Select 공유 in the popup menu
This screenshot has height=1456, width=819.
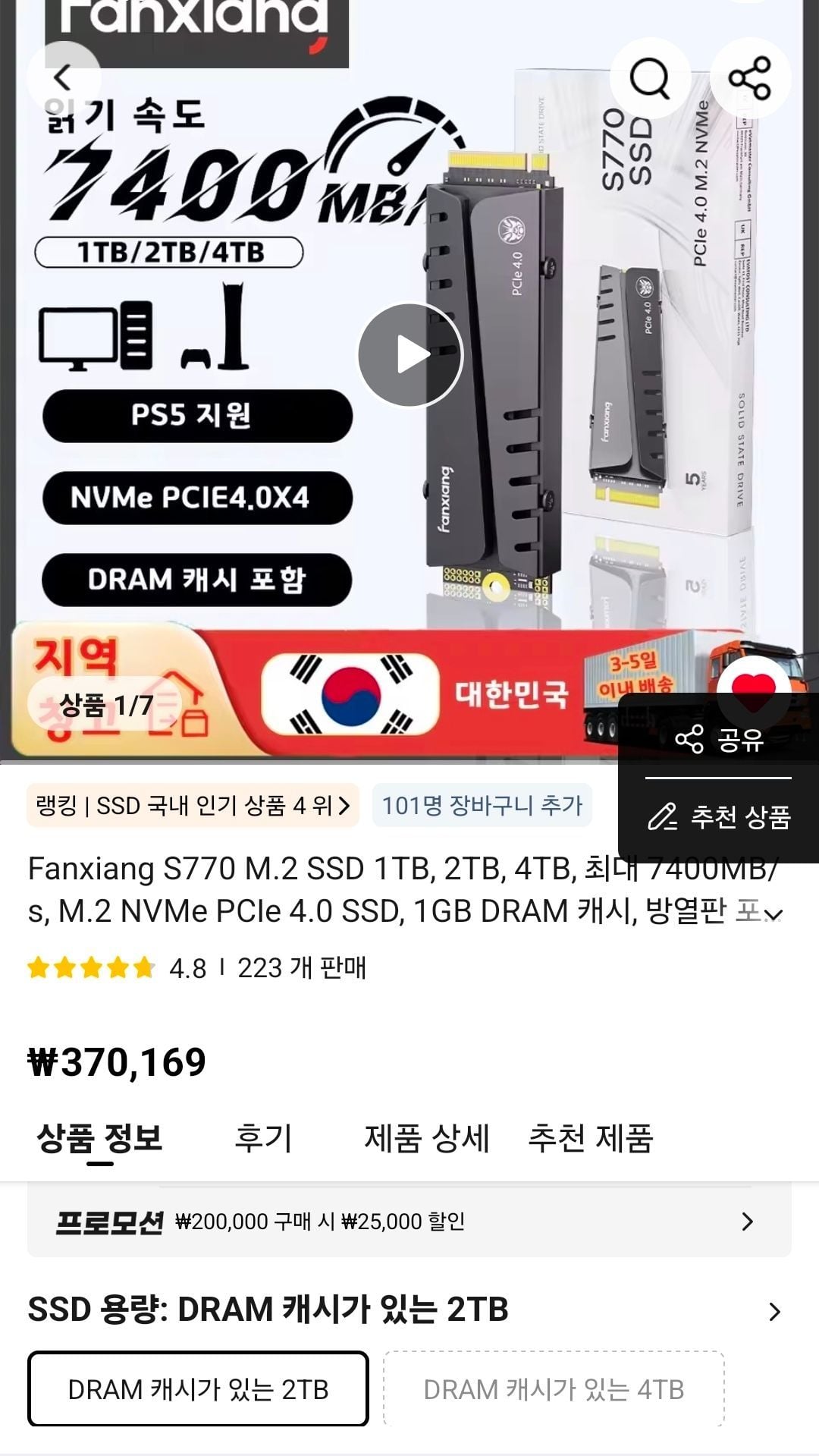719,739
